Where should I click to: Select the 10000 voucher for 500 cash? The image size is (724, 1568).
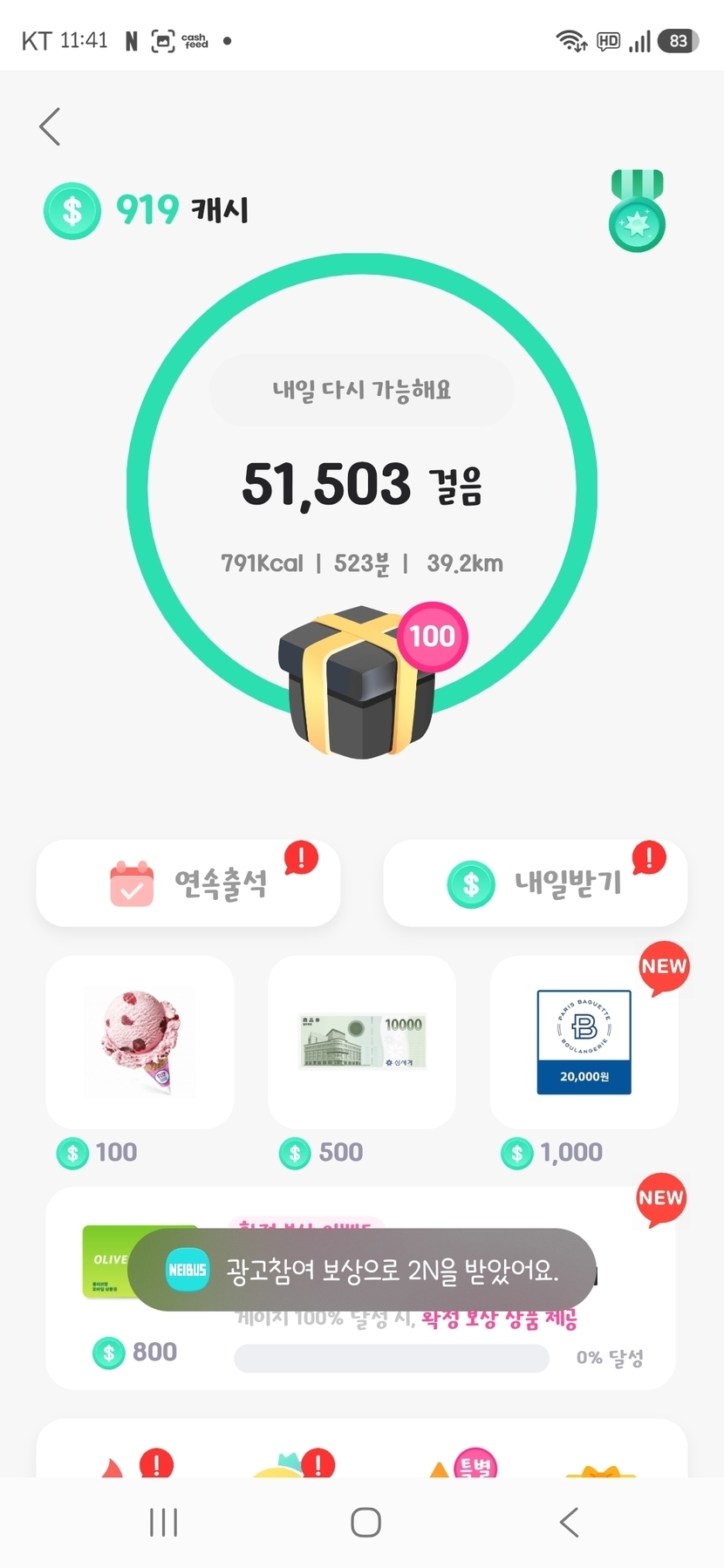point(362,1042)
